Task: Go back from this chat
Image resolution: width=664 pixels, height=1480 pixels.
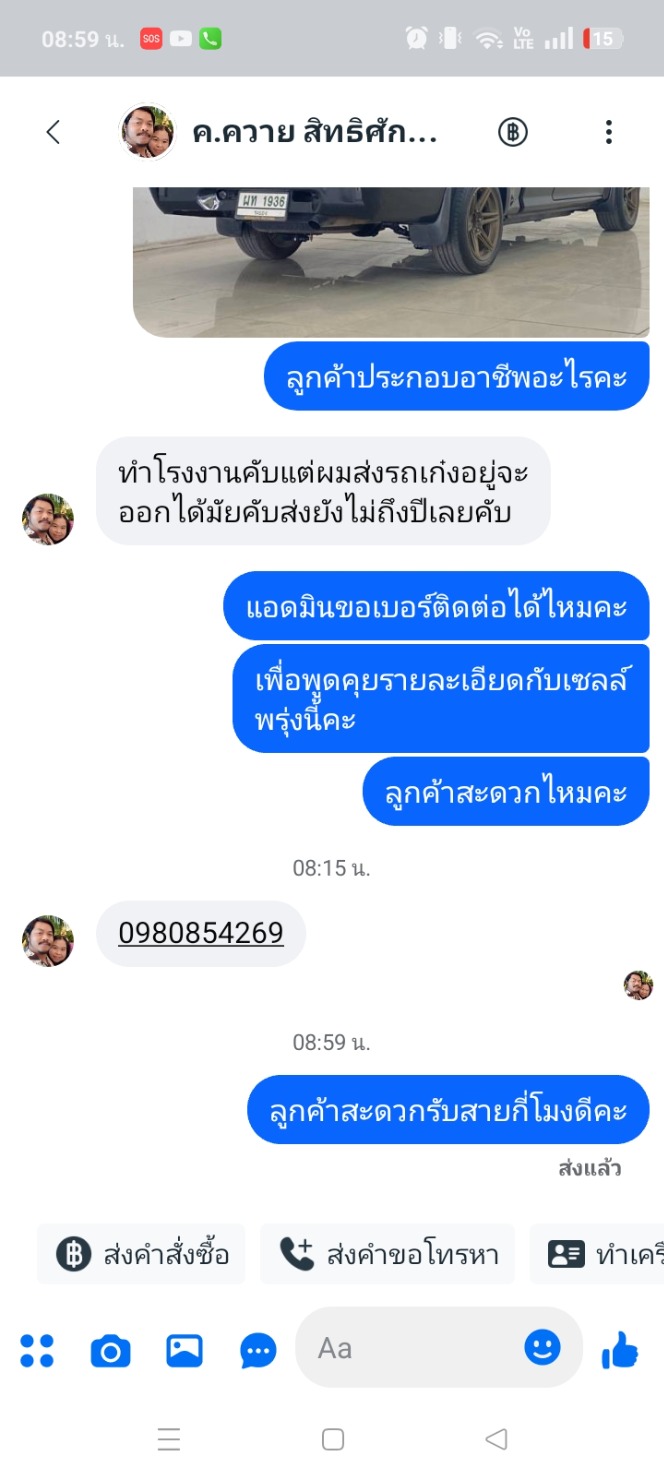Action: [54, 132]
